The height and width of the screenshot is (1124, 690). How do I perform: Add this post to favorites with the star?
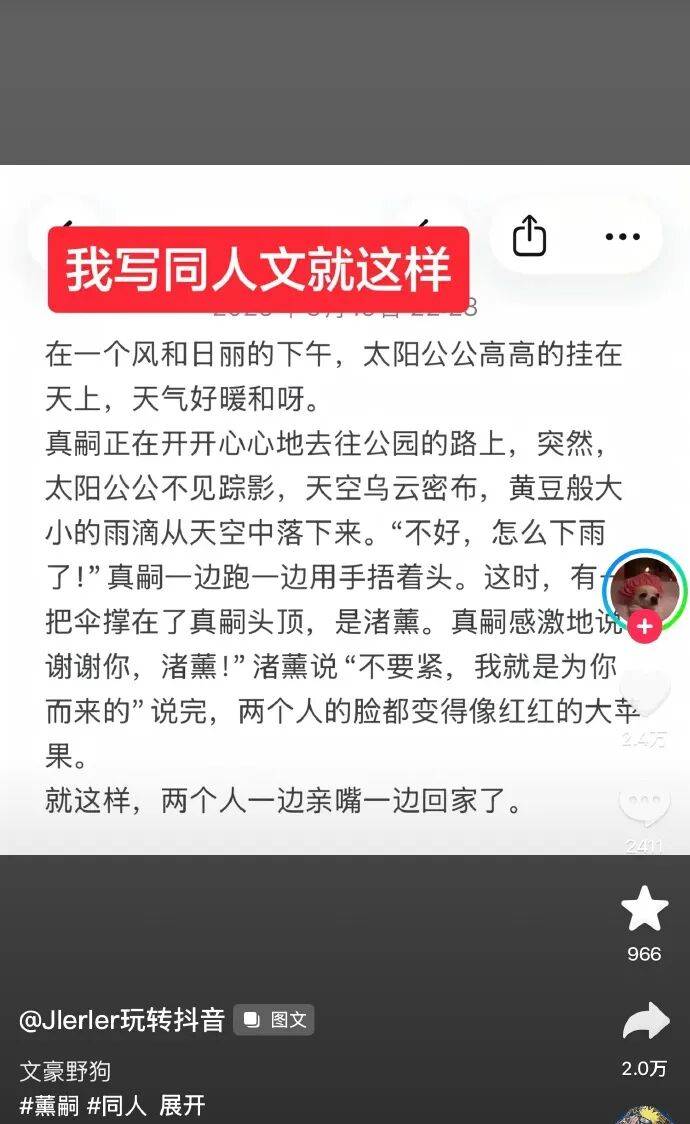coord(645,910)
